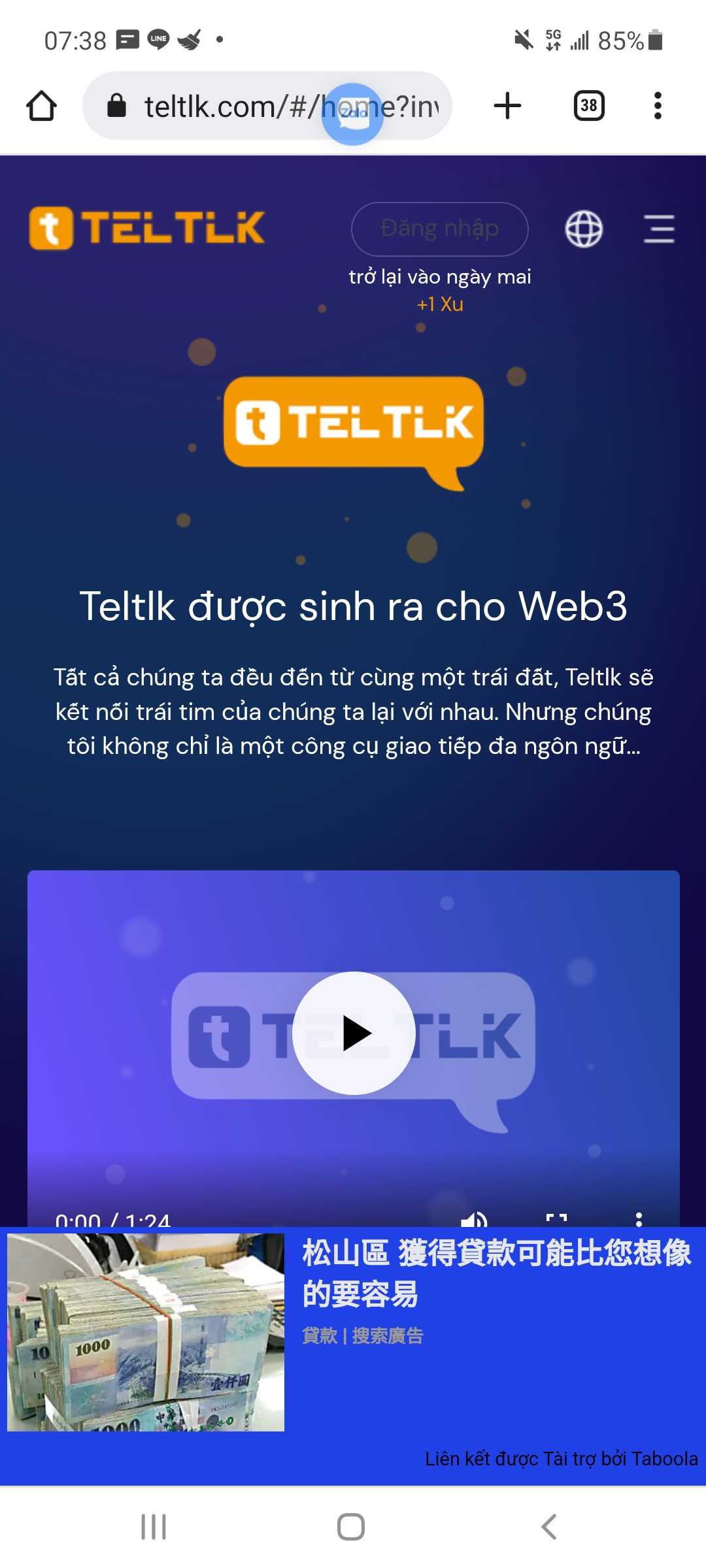The height and width of the screenshot is (1568, 706).
Task: Open the video player options menu
Action: [x=639, y=1218]
